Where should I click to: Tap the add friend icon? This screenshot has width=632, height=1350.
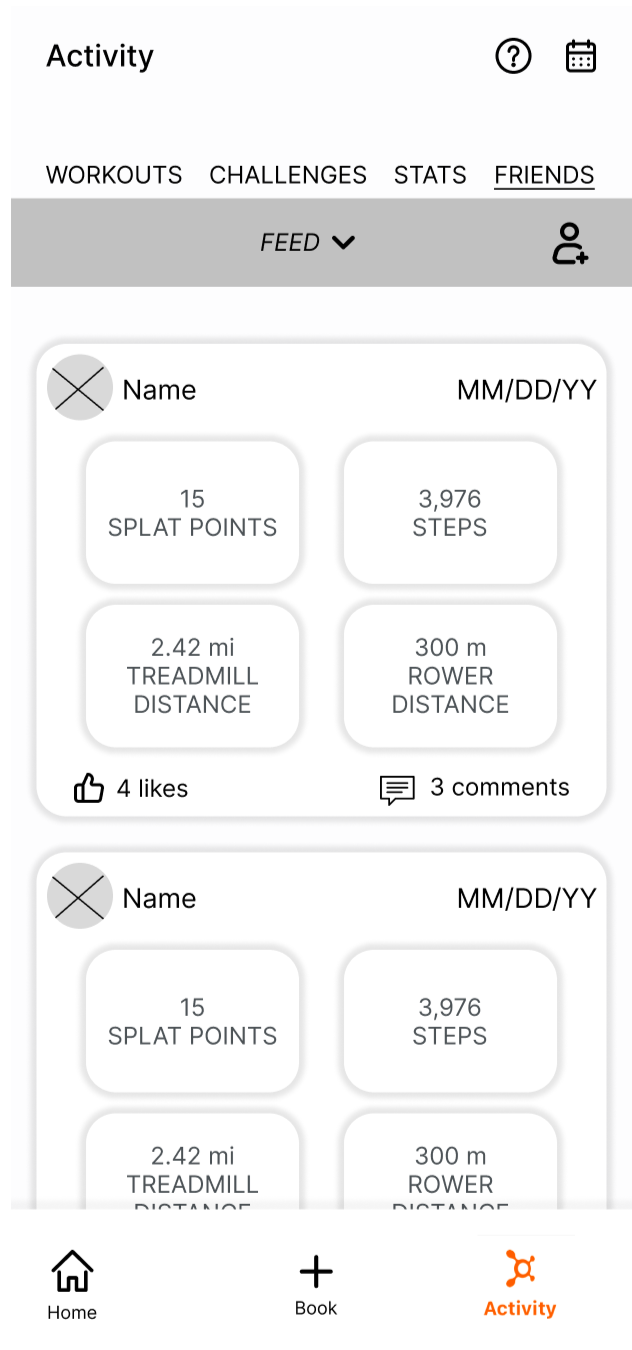tap(570, 243)
